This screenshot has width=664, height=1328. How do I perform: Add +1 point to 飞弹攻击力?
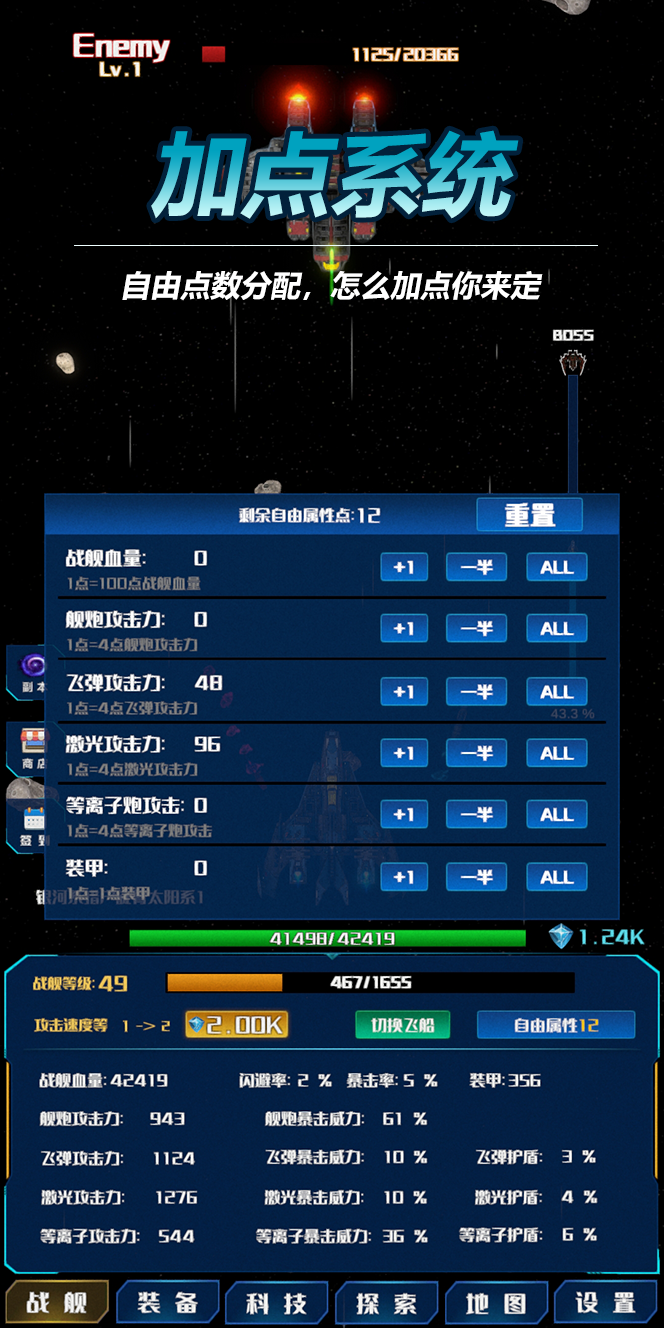point(404,691)
